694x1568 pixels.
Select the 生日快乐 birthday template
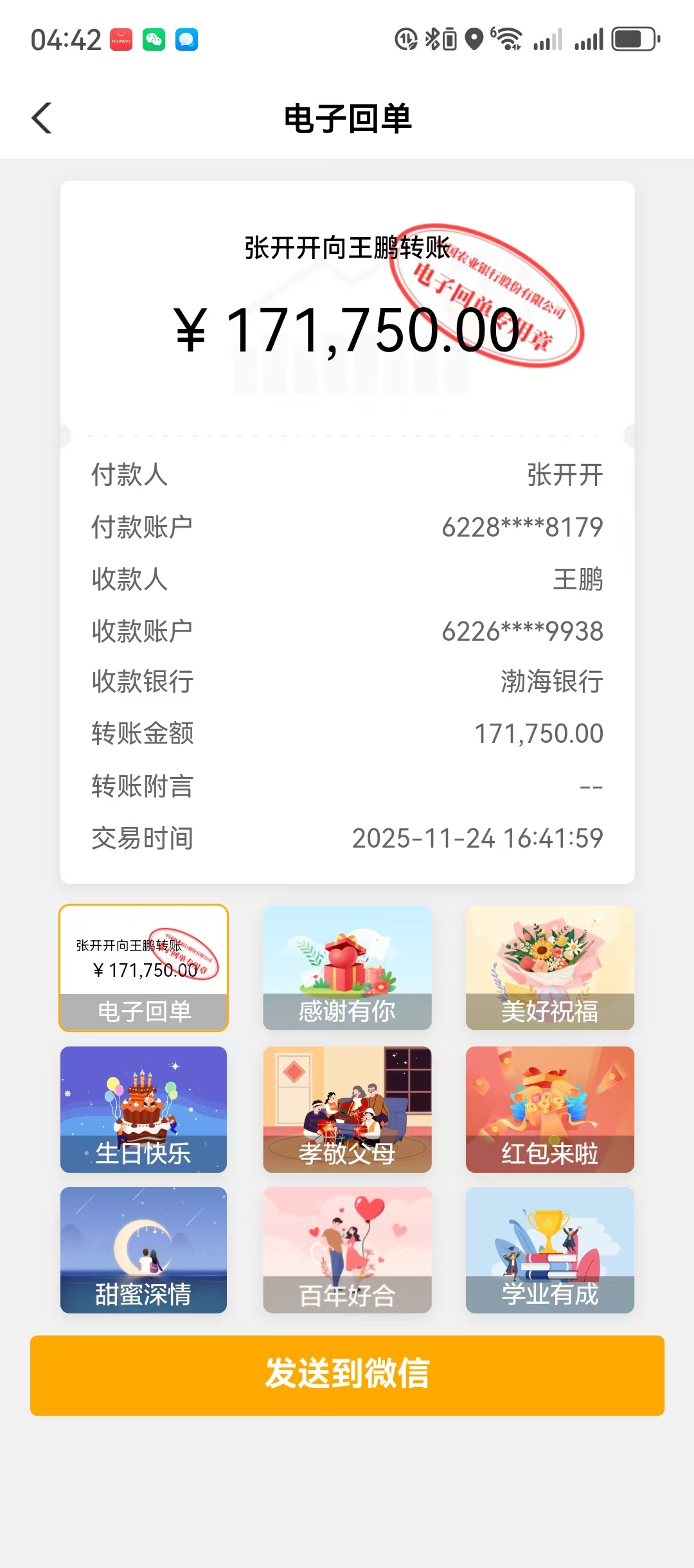click(x=144, y=1109)
